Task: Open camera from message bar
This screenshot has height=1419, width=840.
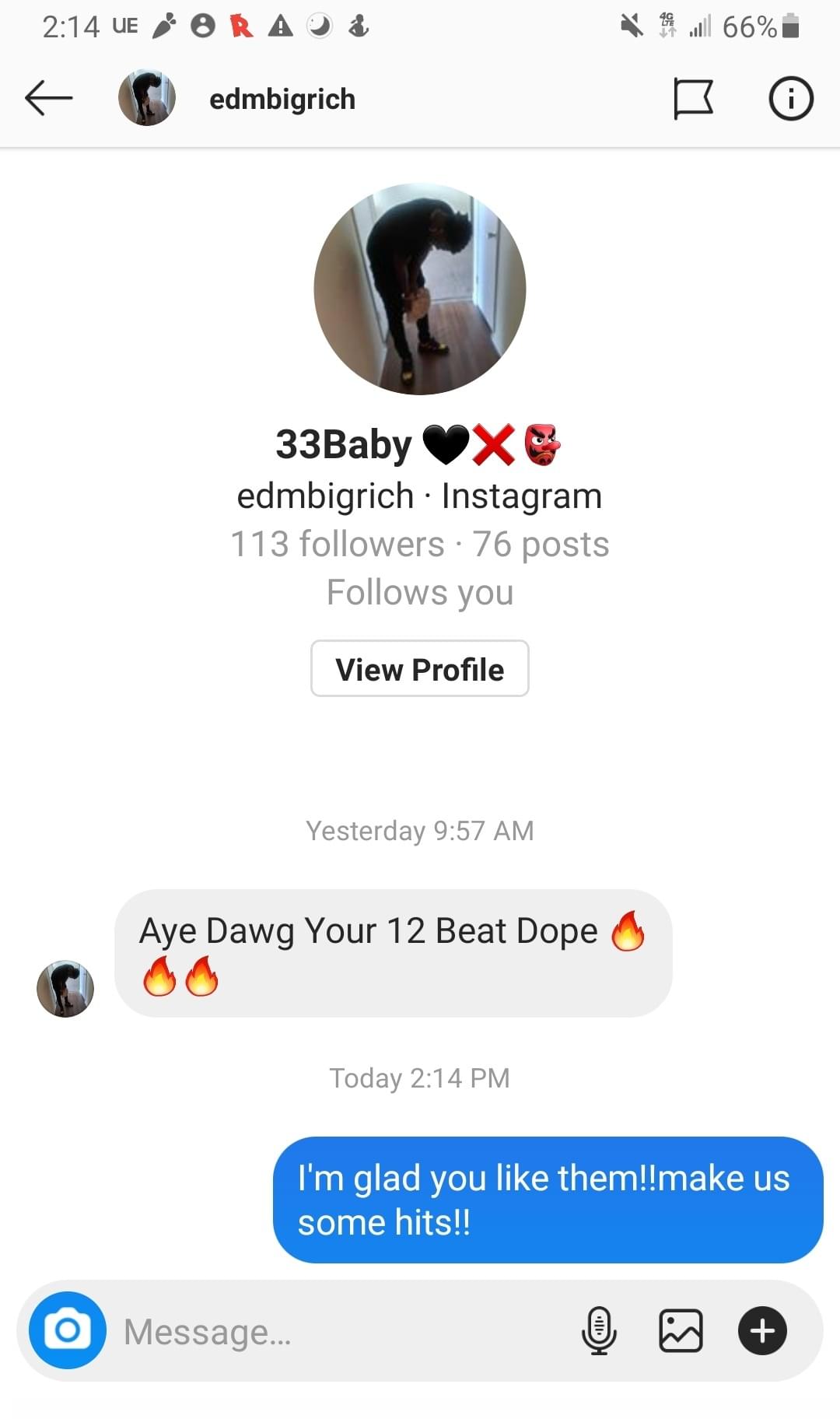Action: (68, 1330)
